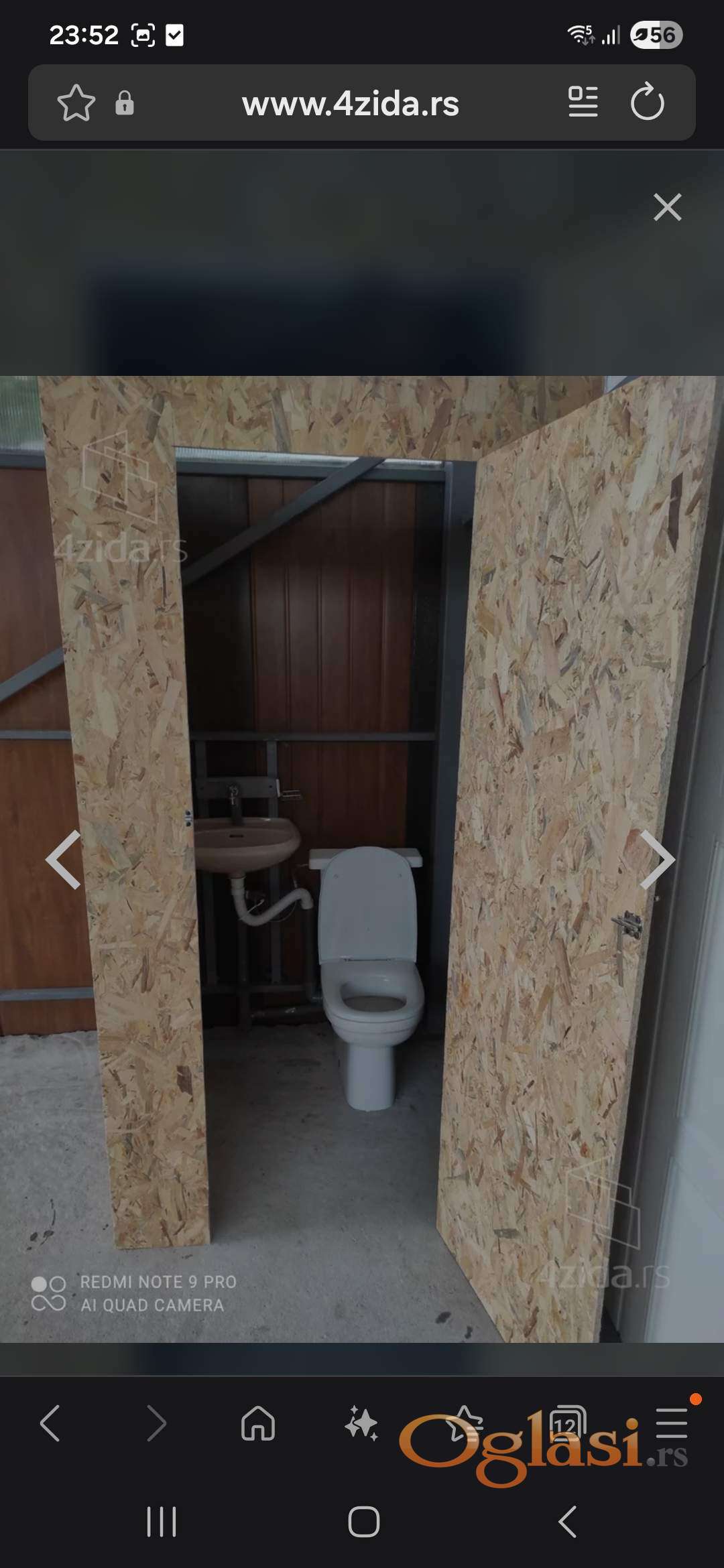Open the tab switcher showing 12 tabs

pos(566,1422)
